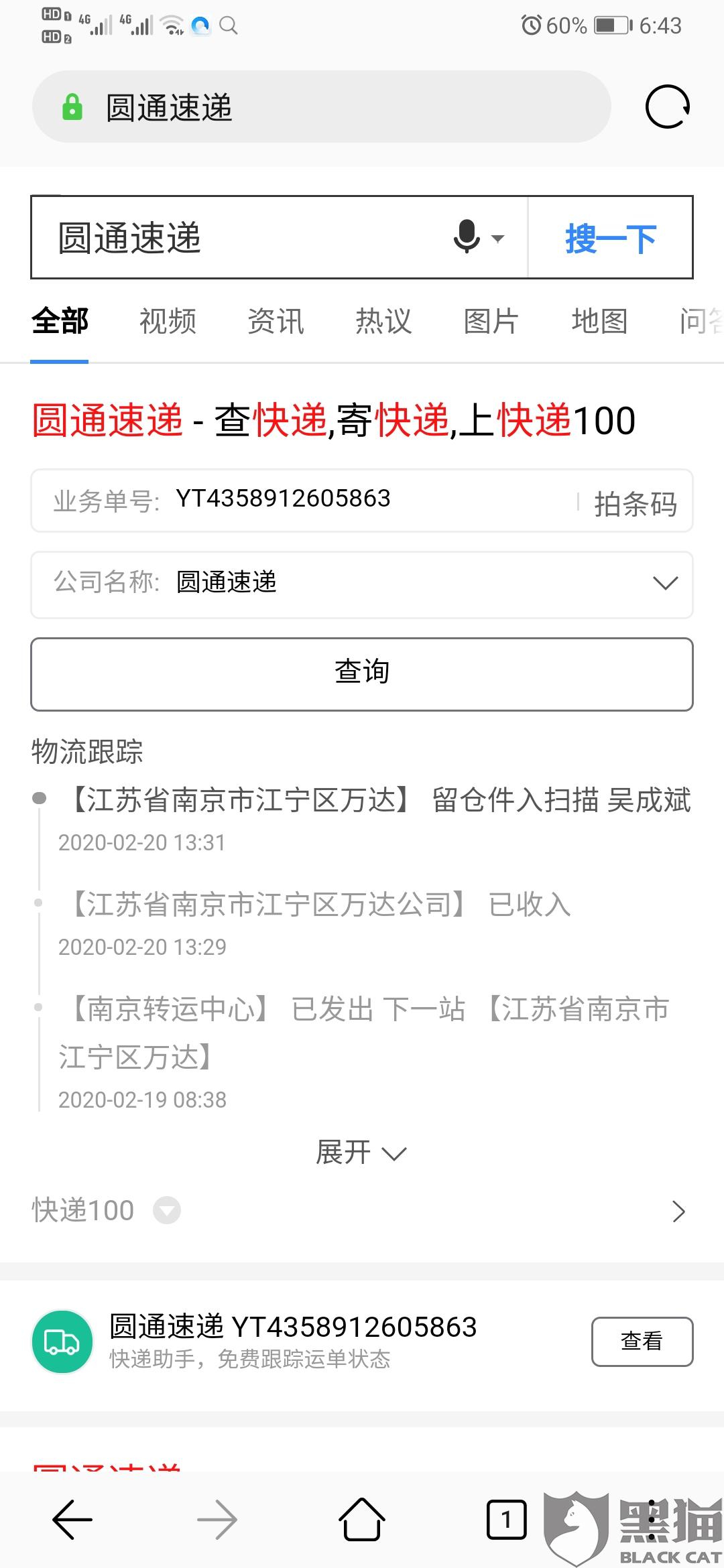
Task: Open the 热议 tab
Action: click(x=383, y=321)
